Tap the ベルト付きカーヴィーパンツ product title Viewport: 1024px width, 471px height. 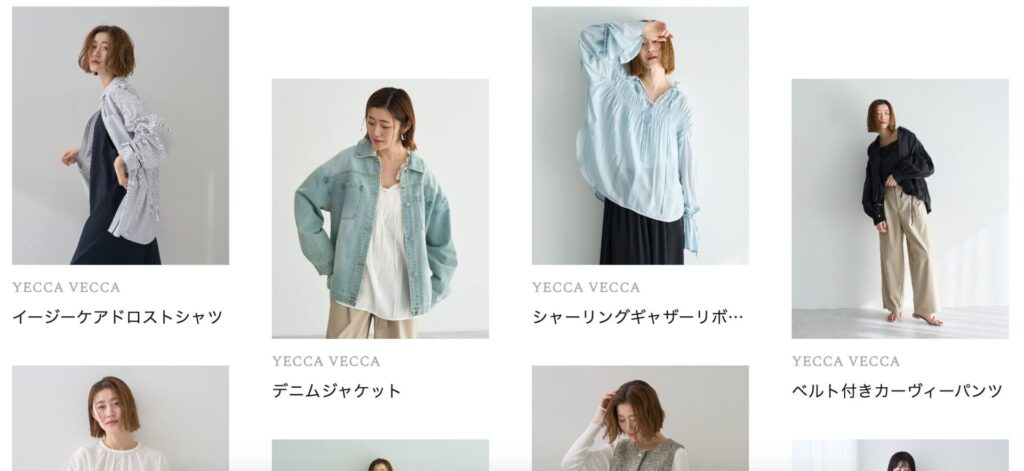(x=897, y=391)
